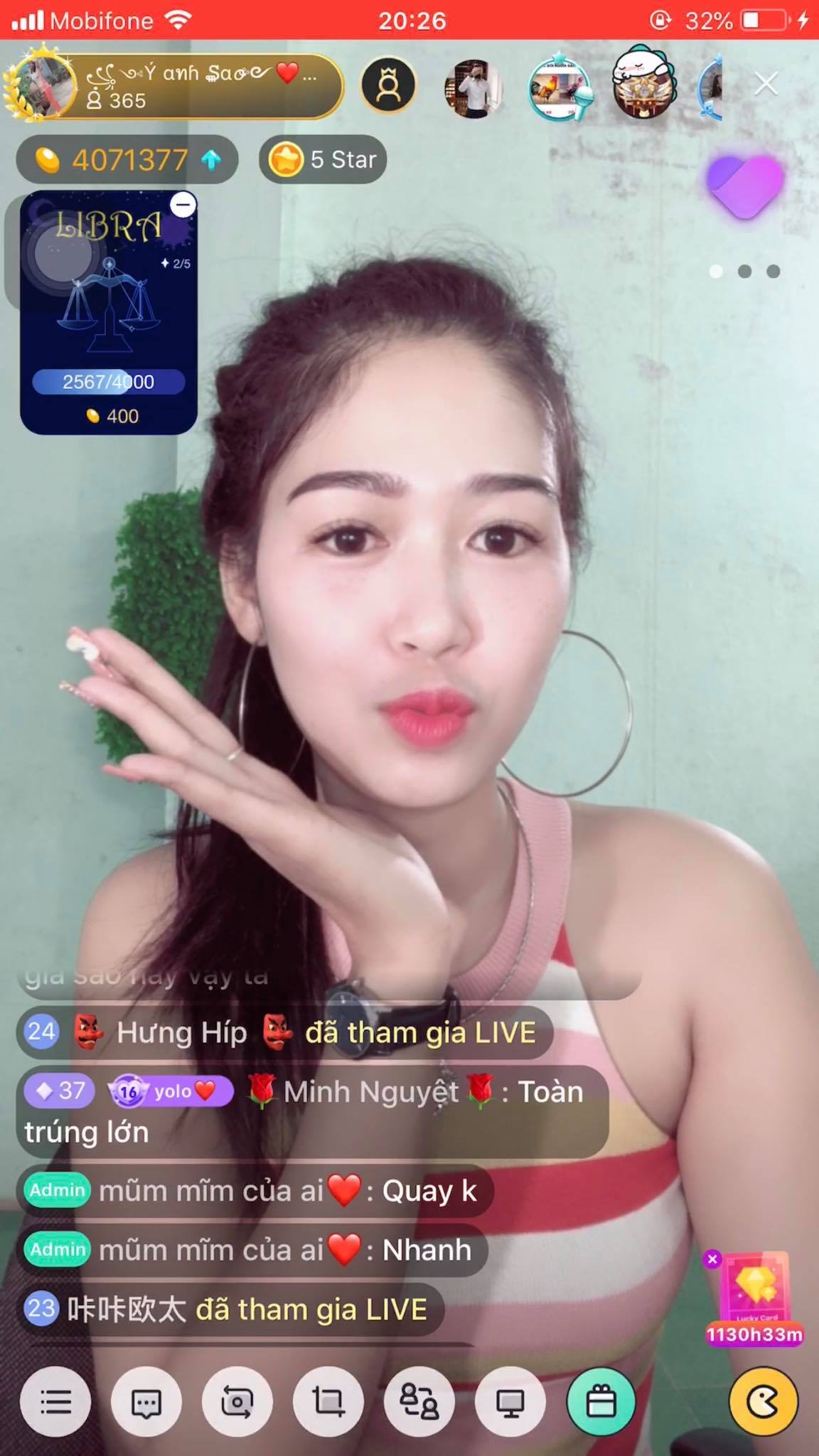The image size is (819, 1456).
Task: Open the crop tool
Action: point(328,1402)
